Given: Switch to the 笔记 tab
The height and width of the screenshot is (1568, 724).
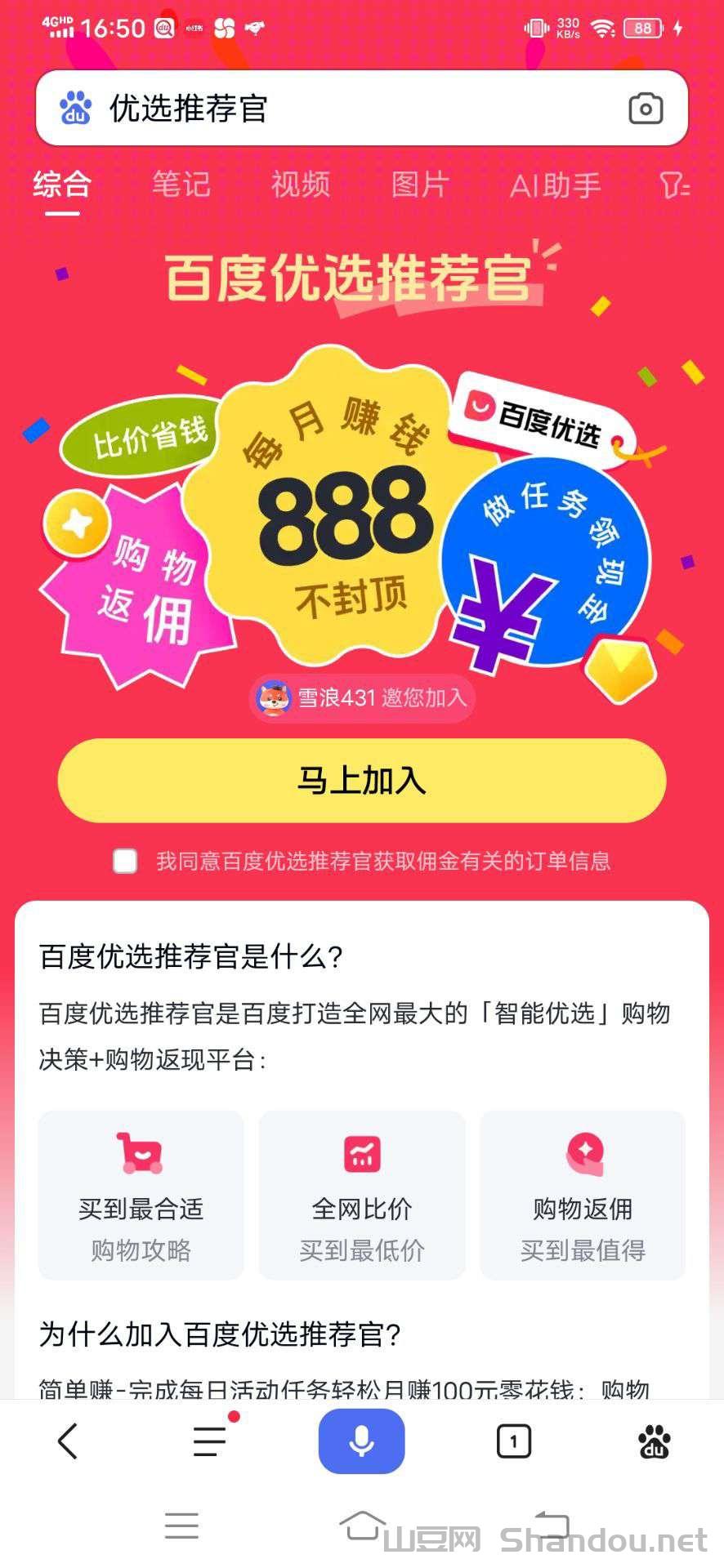Looking at the screenshot, I should coord(181,185).
